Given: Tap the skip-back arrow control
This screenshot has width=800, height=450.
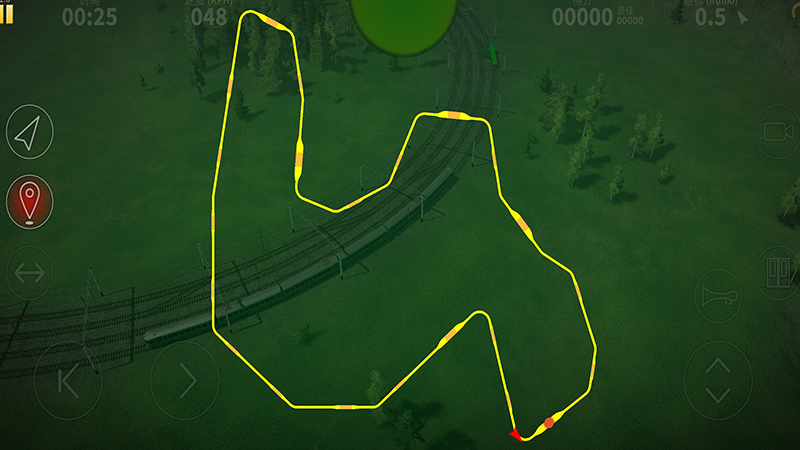Looking at the screenshot, I should coord(68,380).
